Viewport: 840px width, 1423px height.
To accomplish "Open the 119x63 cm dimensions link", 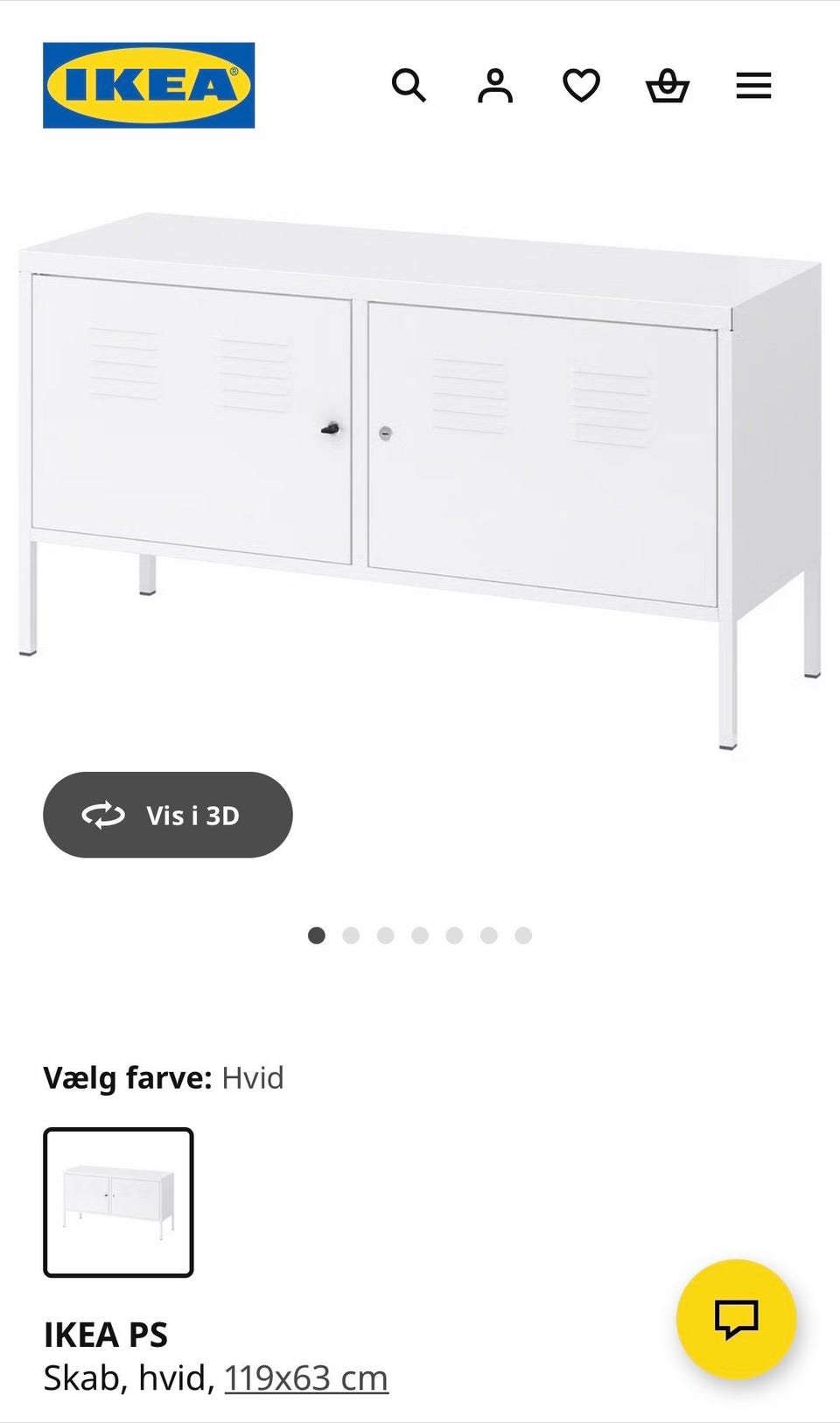I will (x=306, y=1376).
